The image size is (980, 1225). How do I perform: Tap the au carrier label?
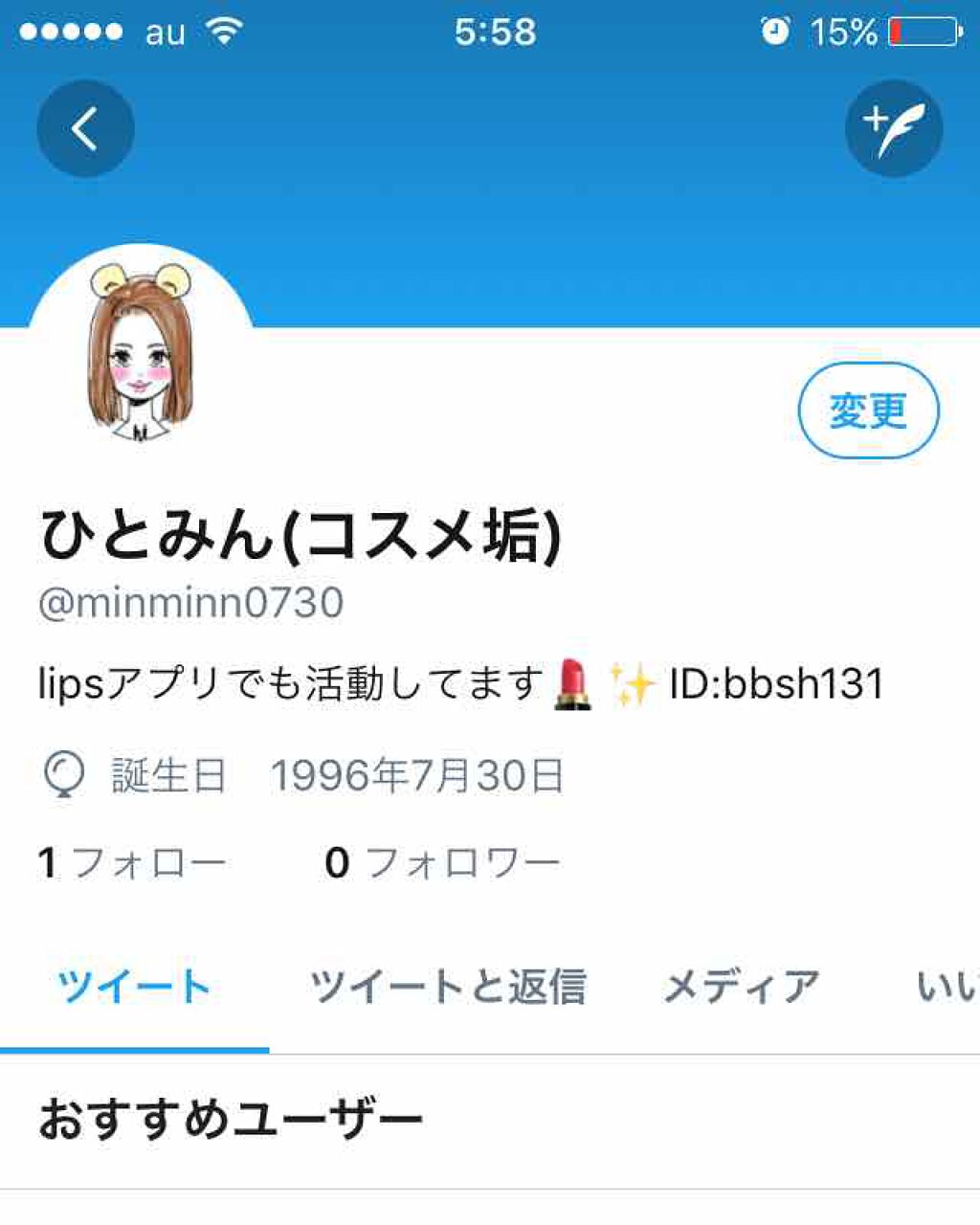[x=165, y=33]
